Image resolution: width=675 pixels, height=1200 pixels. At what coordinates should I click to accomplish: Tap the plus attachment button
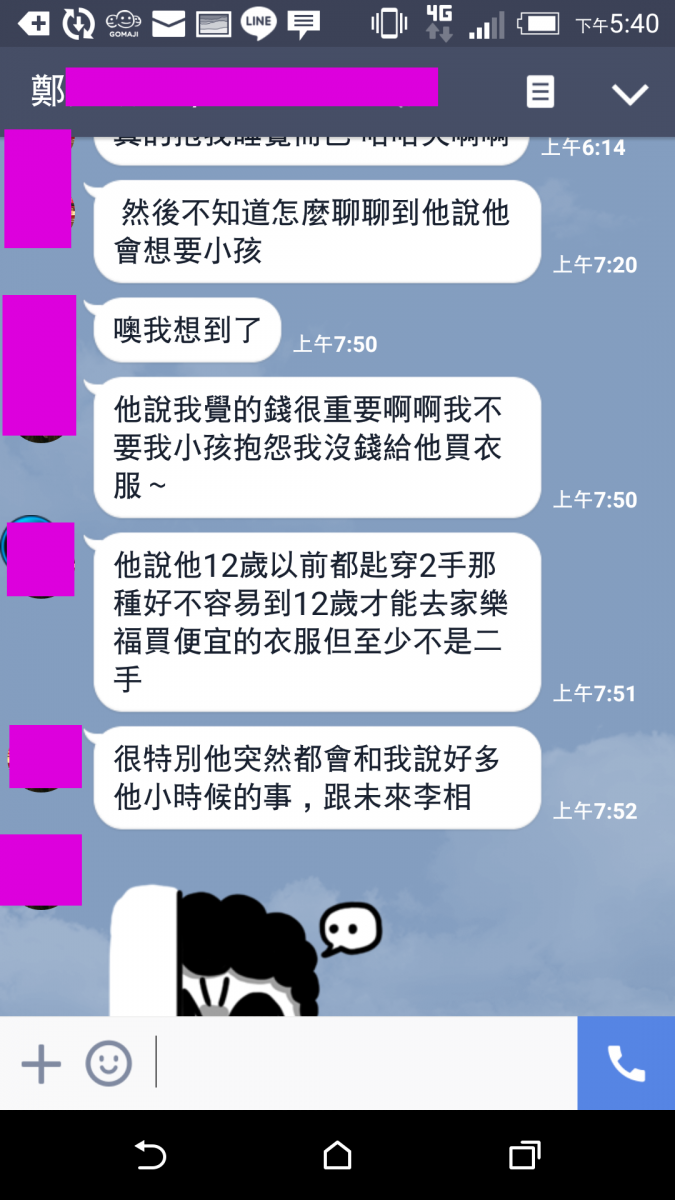pos(41,1064)
